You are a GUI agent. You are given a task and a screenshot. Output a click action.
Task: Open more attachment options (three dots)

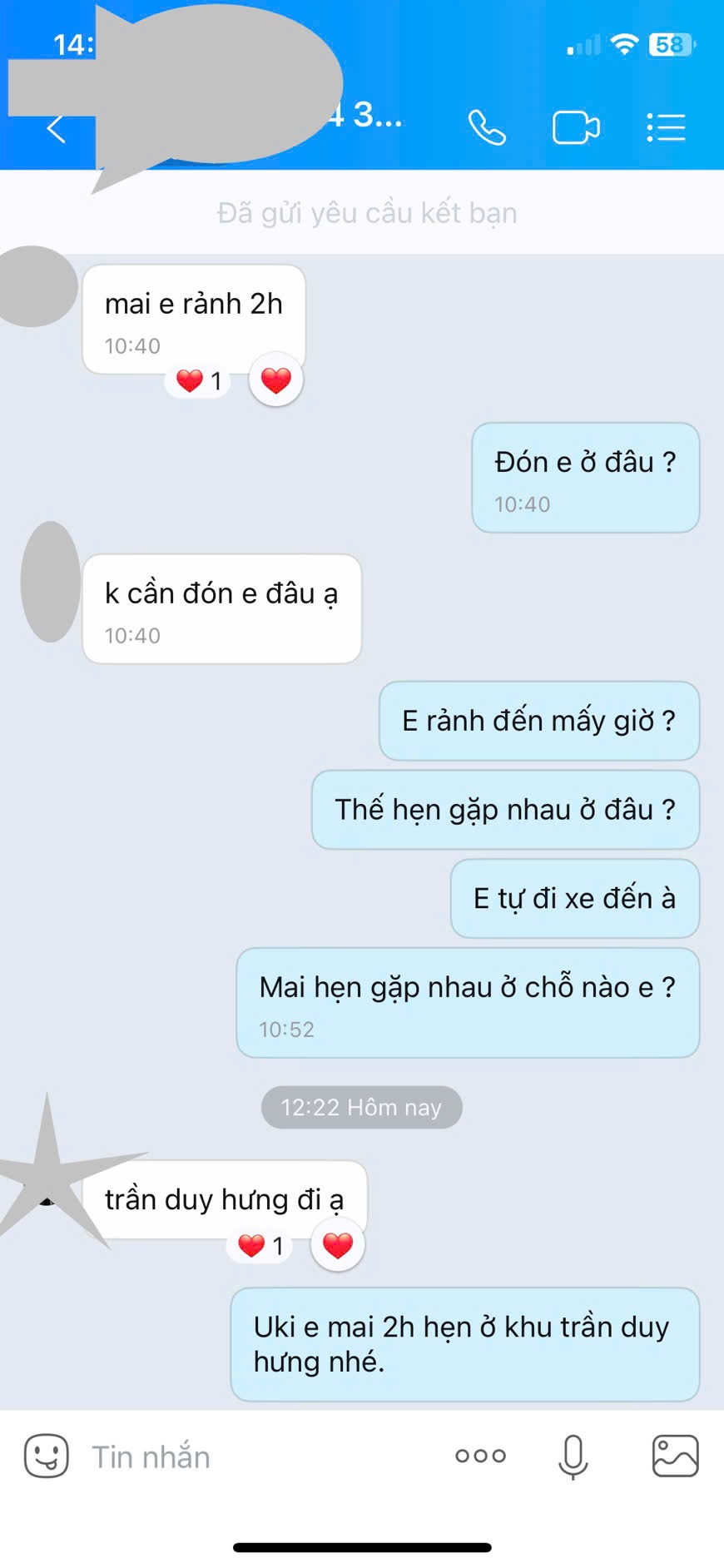pyautogui.click(x=480, y=1456)
